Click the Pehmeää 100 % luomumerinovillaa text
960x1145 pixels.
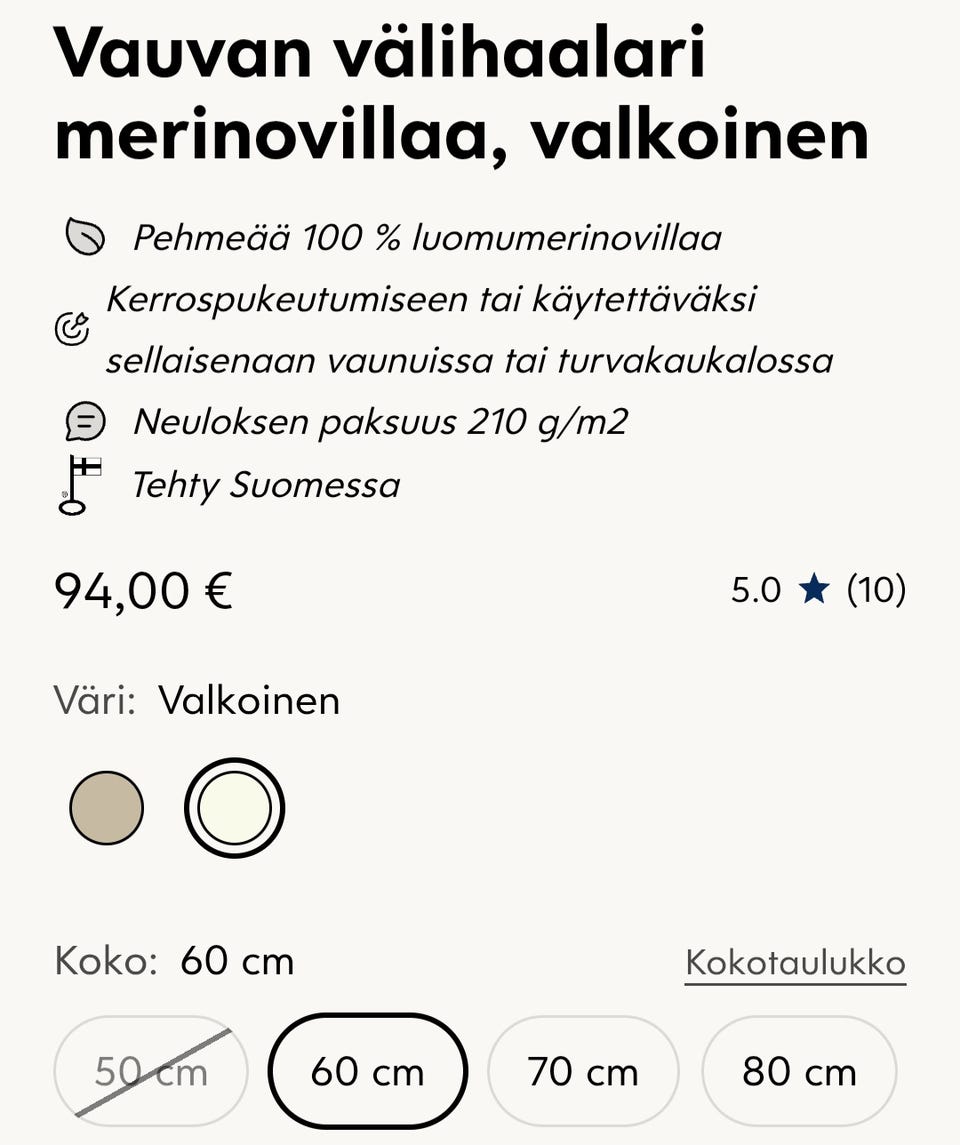click(x=428, y=238)
